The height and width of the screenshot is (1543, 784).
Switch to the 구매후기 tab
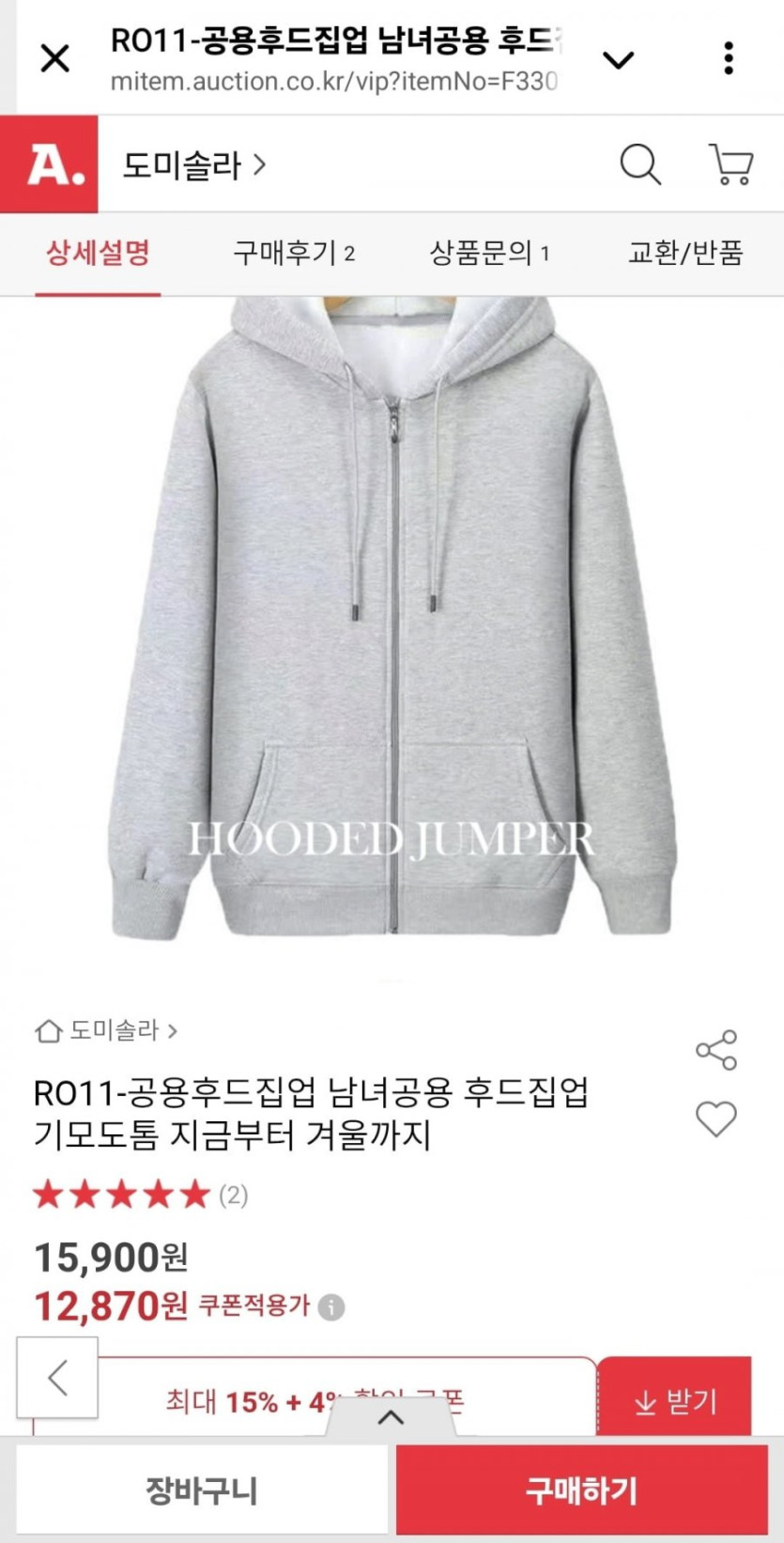pyautogui.click(x=293, y=253)
